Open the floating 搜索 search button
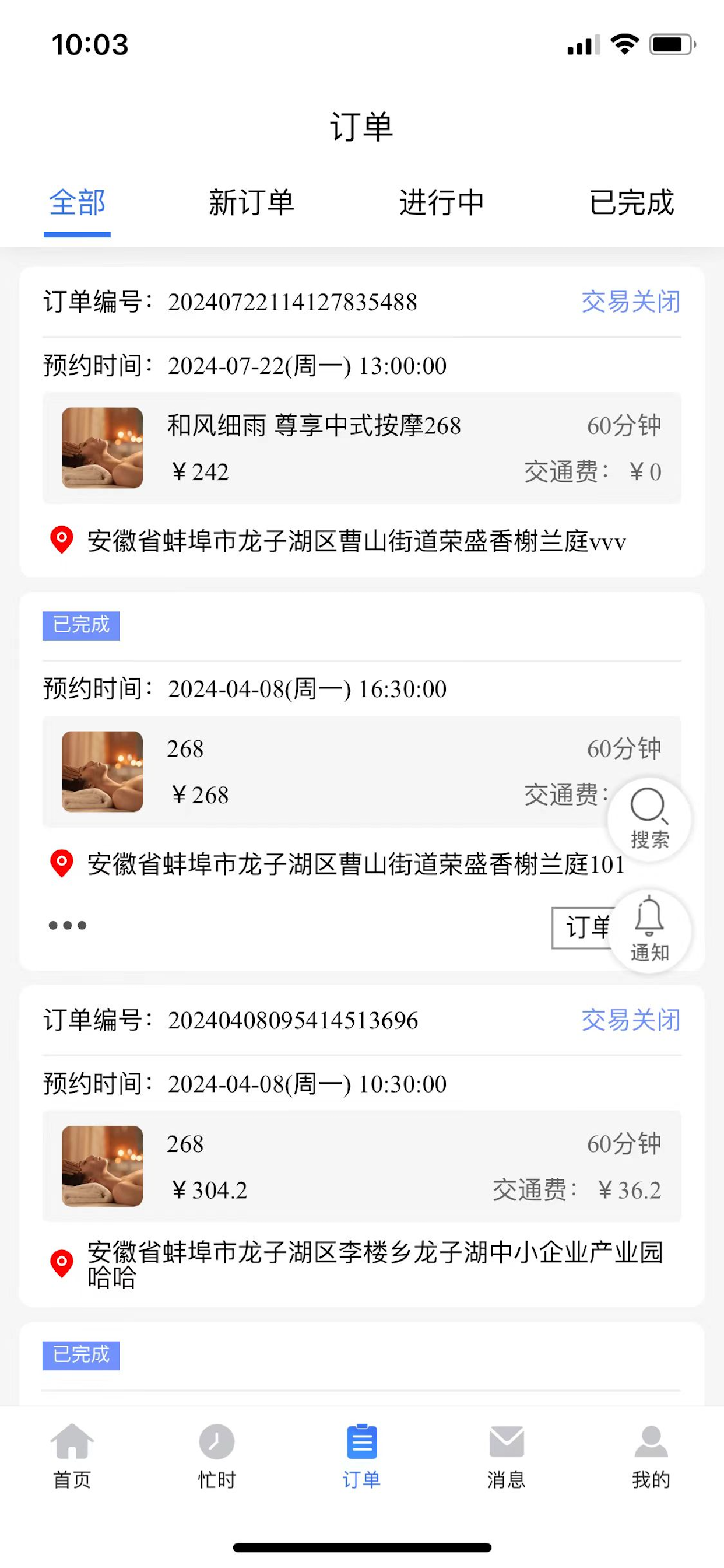Image resolution: width=724 pixels, height=1568 pixels. pos(649,820)
